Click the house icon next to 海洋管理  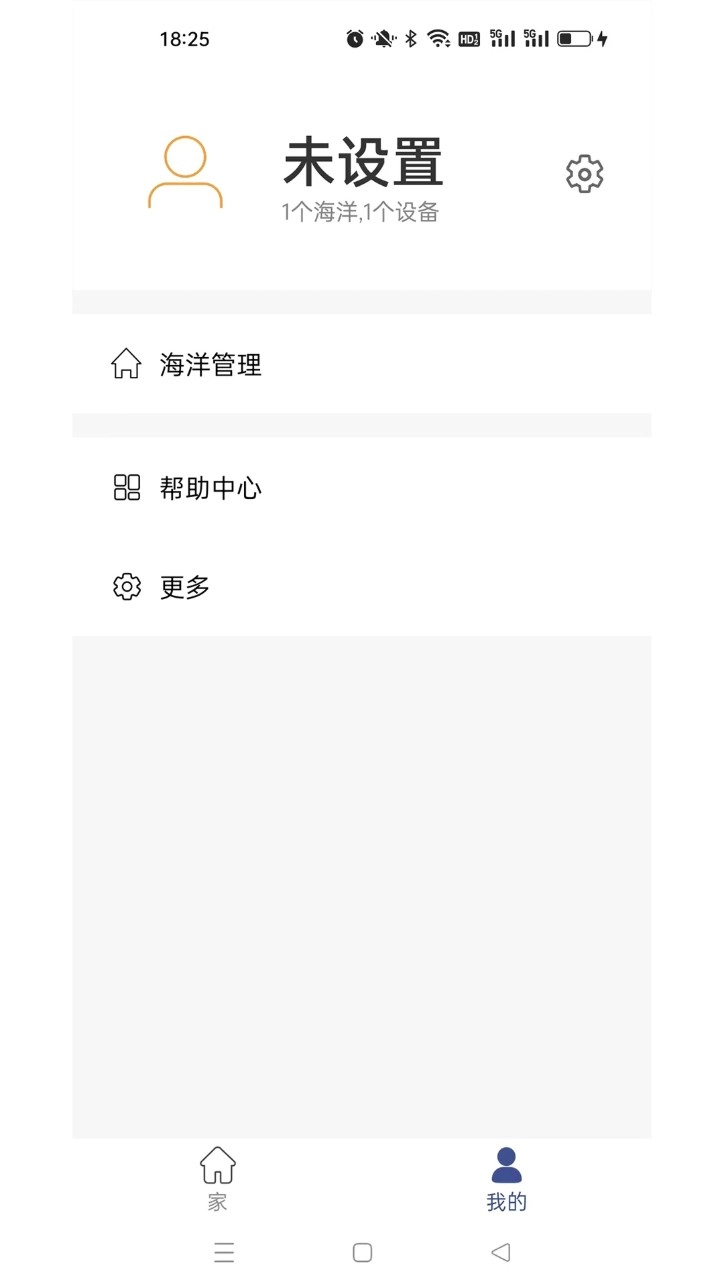point(127,364)
